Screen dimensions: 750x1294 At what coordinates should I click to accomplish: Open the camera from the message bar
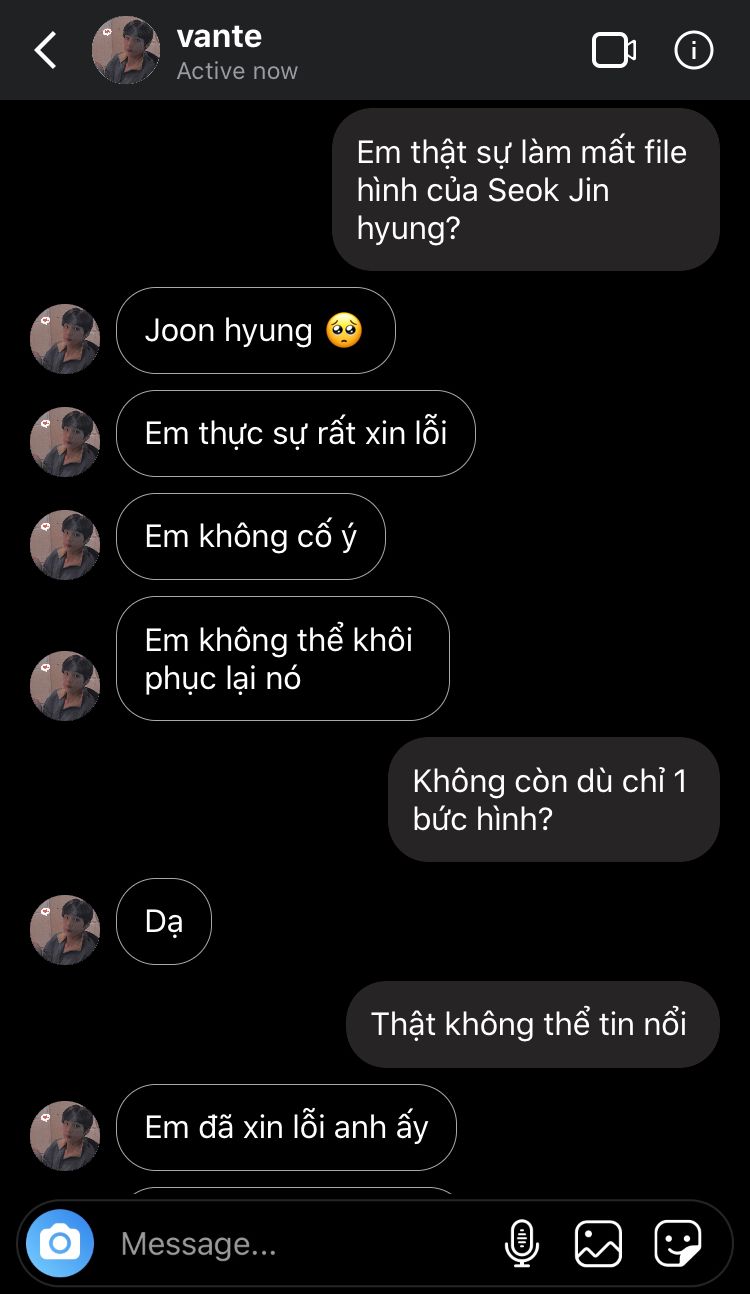click(60, 1243)
